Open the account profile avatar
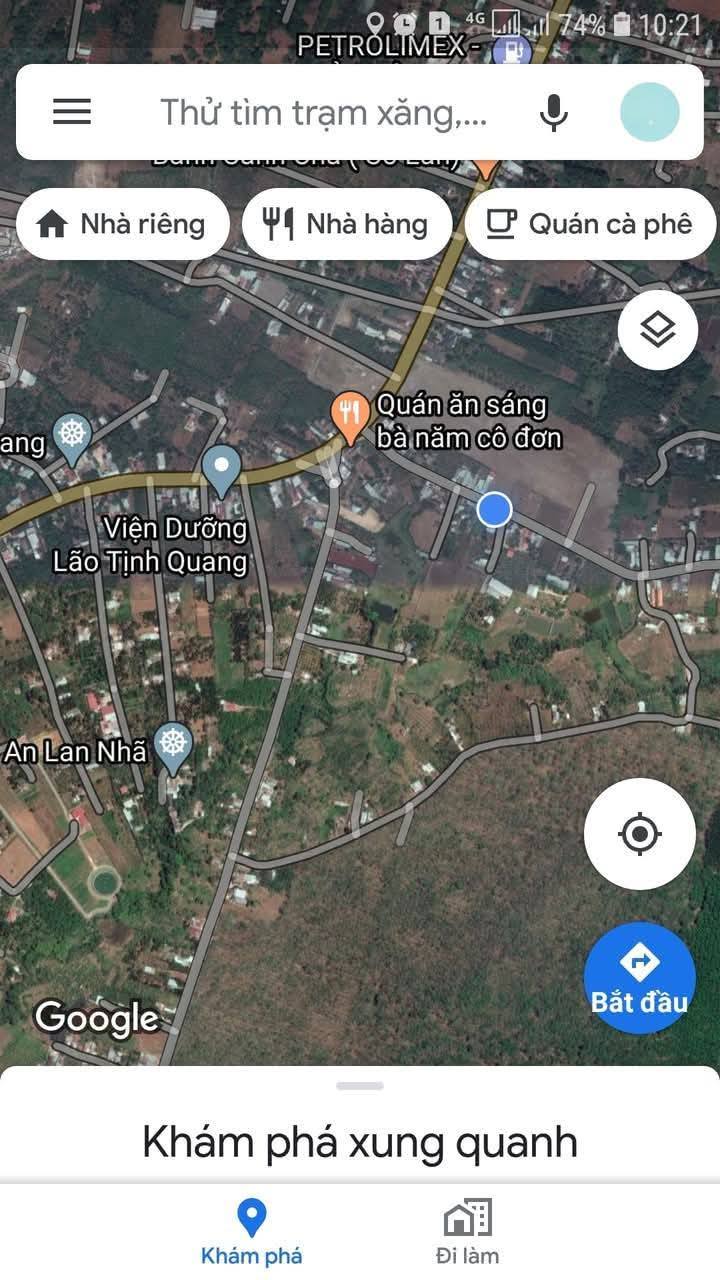This screenshot has width=720, height=1280. pyautogui.click(x=650, y=112)
